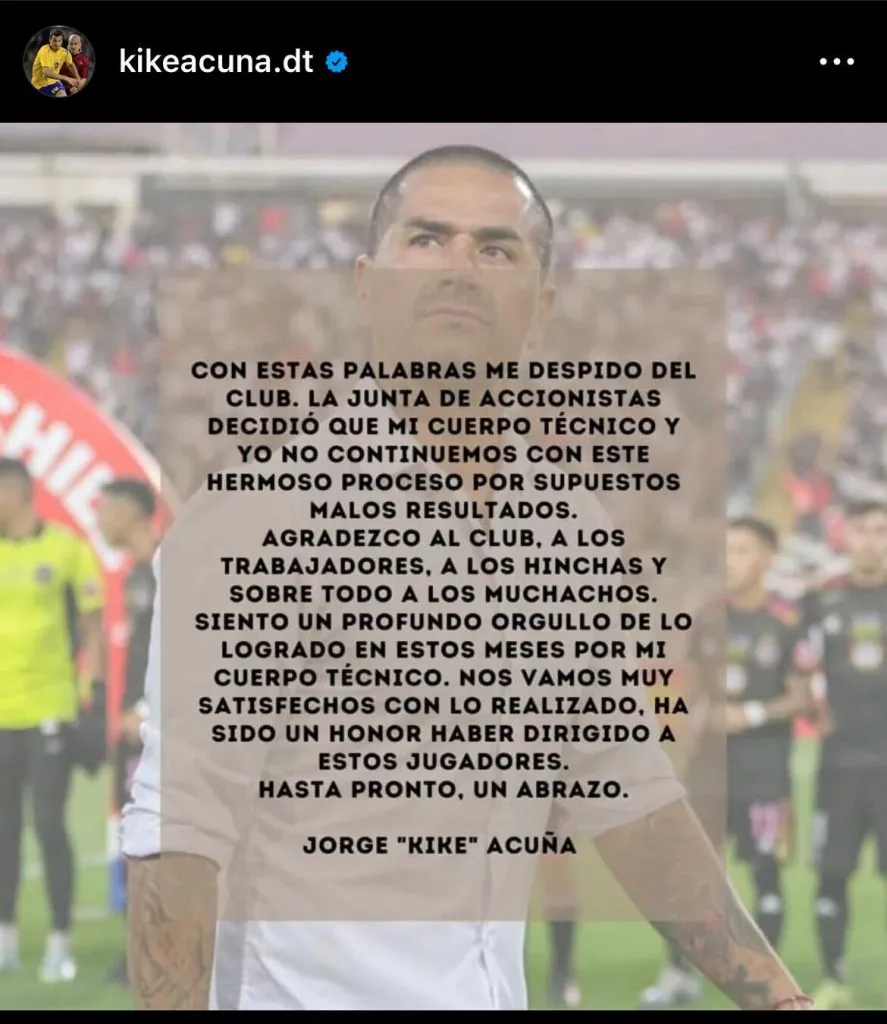Tap the farewell post image

pos(443,565)
